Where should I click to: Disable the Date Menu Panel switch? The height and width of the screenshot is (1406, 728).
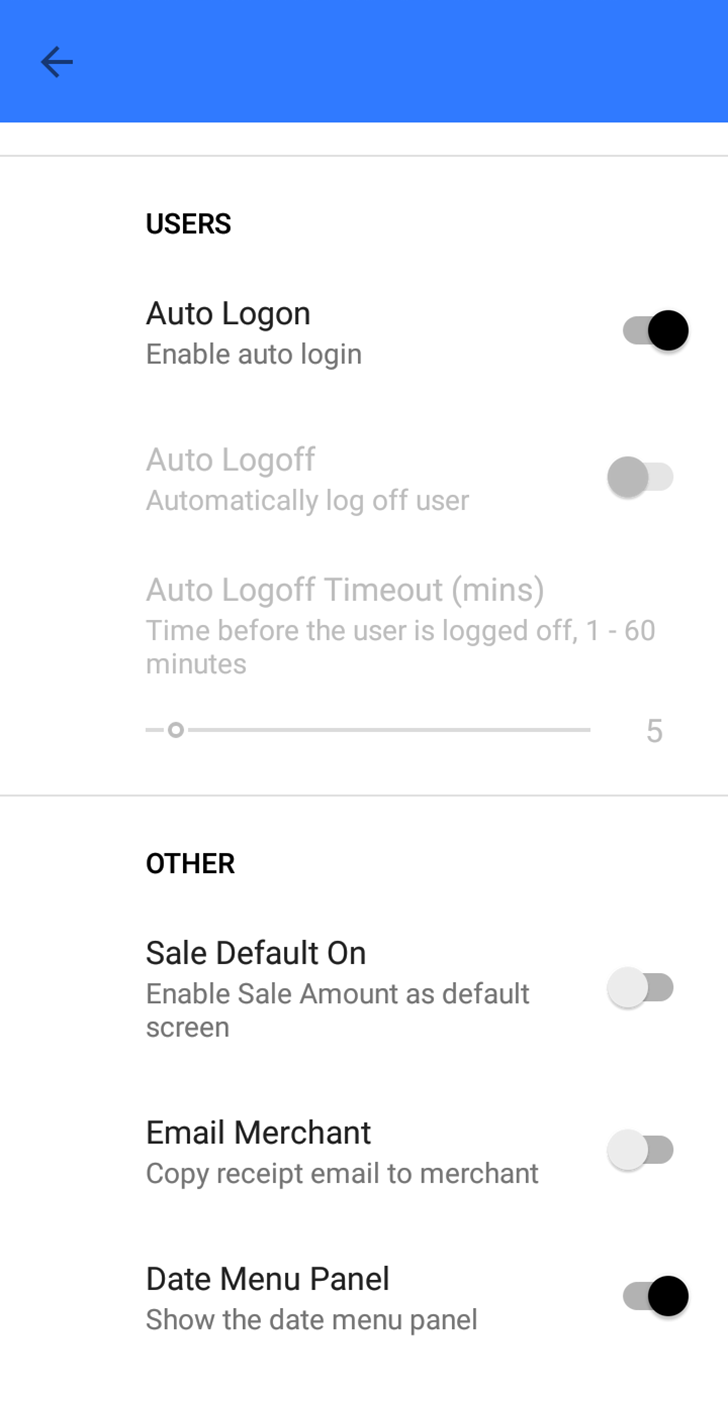(655, 1297)
